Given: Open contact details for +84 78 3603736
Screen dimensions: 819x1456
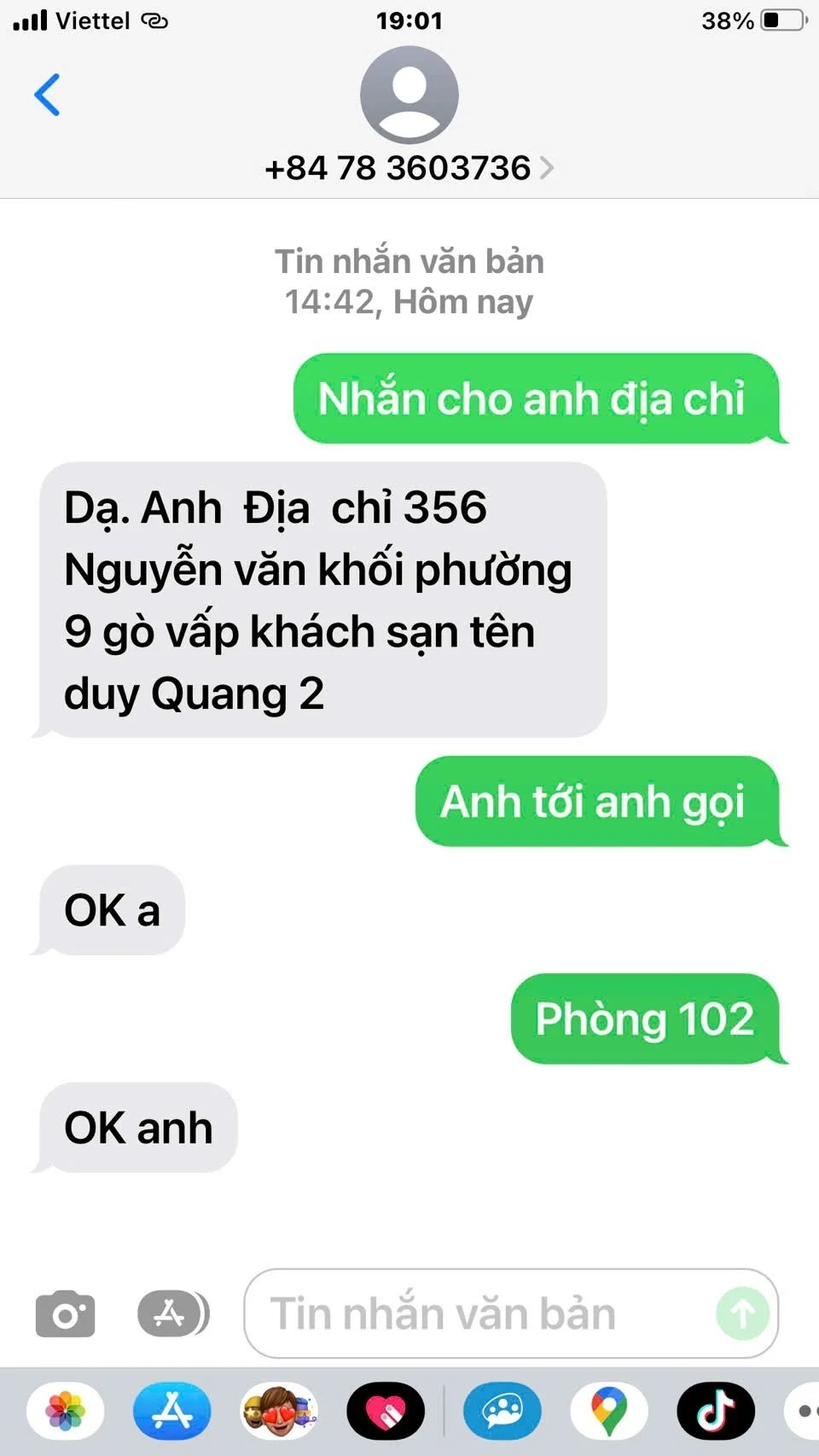Looking at the screenshot, I should [x=409, y=168].
